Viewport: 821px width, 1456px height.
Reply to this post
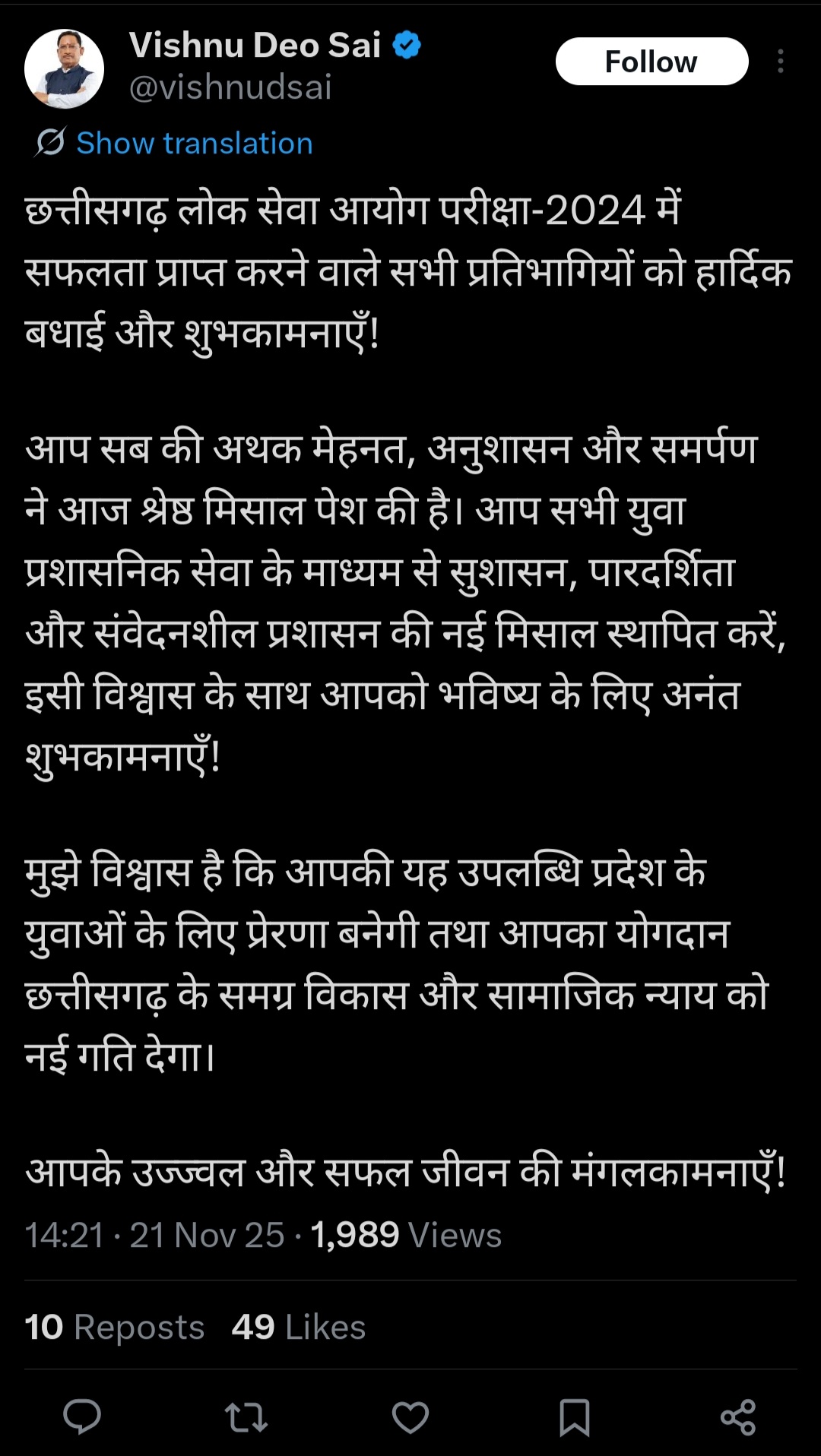click(82, 1416)
